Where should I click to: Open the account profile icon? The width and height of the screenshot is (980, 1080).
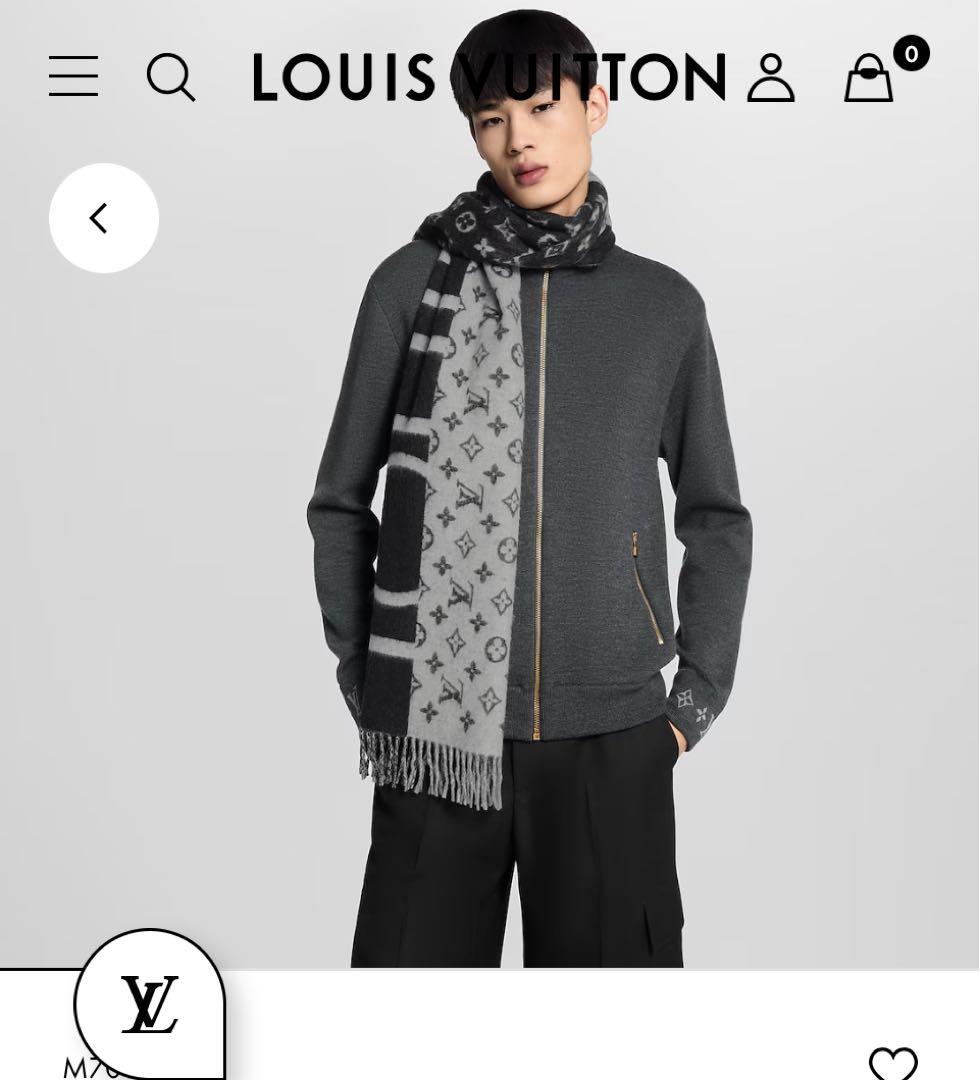point(770,78)
